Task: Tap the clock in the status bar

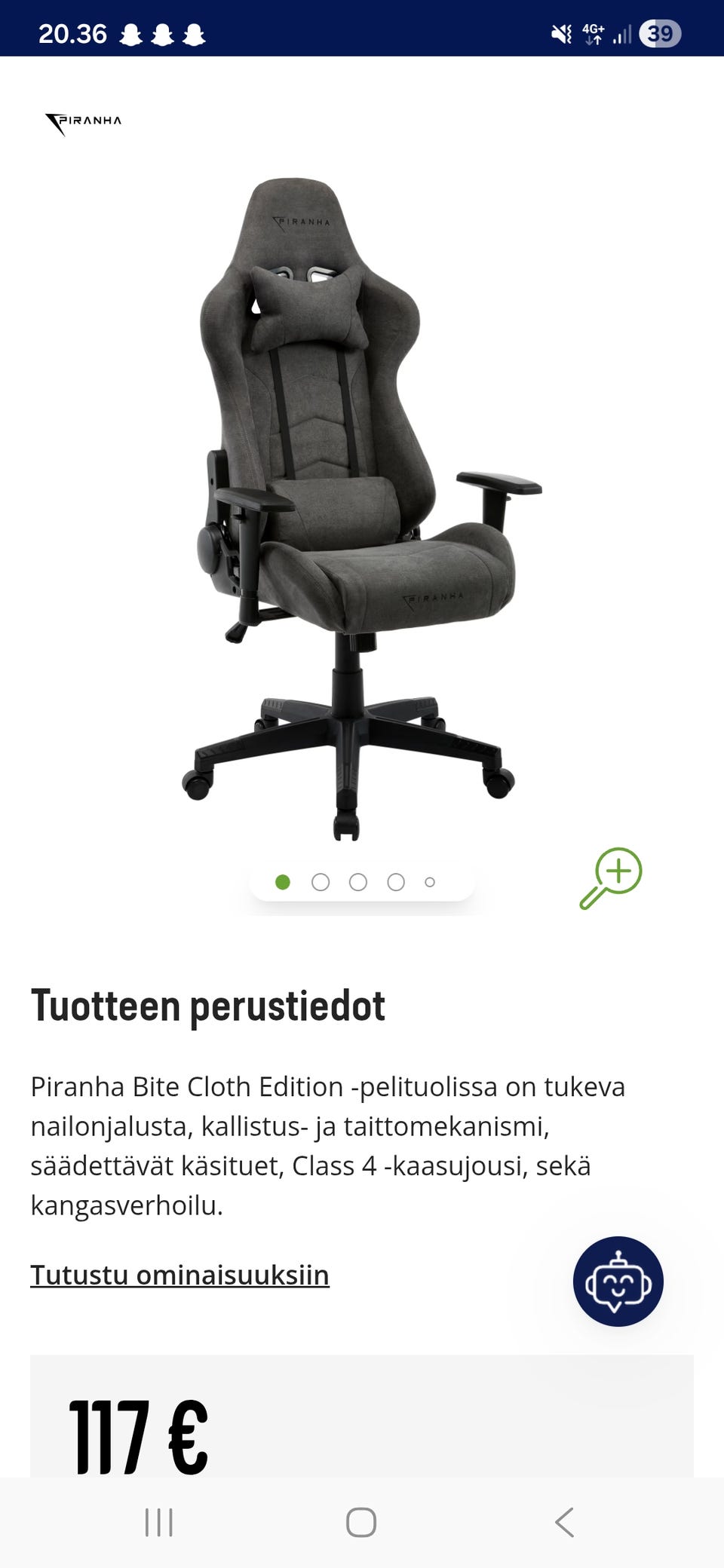Action: [74, 33]
